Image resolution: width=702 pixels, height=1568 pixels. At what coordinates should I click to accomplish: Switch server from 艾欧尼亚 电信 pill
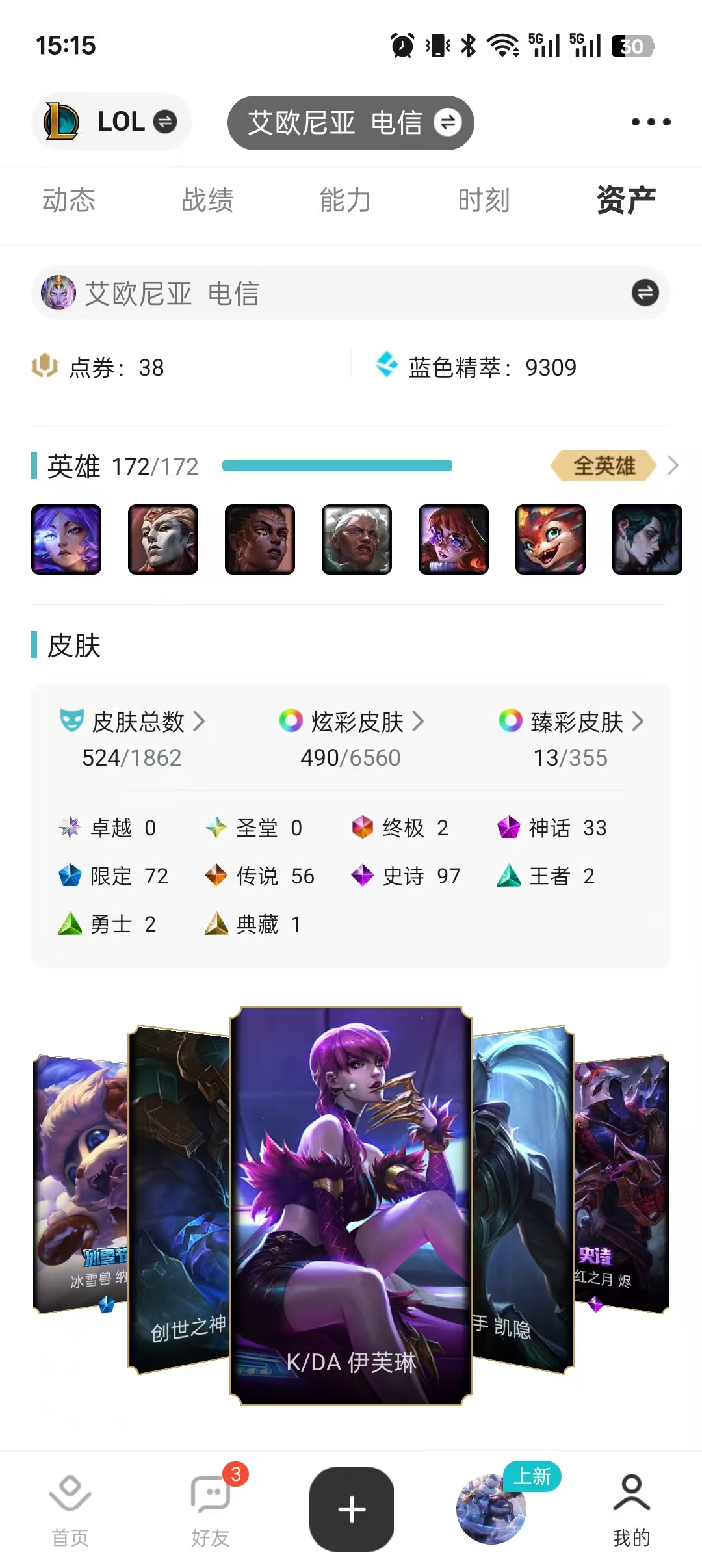[x=350, y=123]
